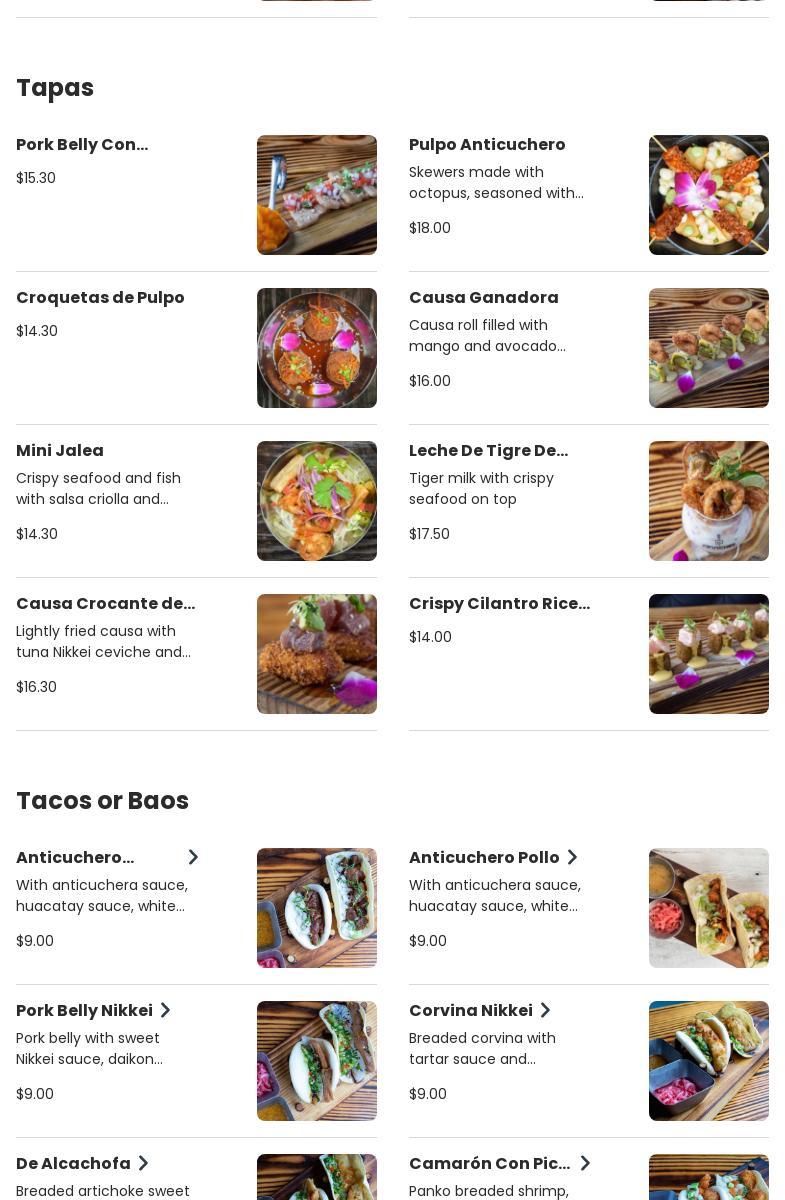View the Crispy Cilantro Rice item
This screenshot has width=785, height=1200.
click(x=499, y=604)
